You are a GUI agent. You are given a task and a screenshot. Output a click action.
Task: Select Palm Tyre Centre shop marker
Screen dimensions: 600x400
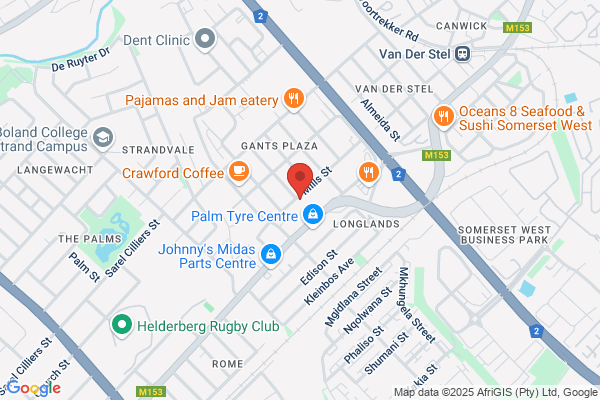tap(313, 215)
